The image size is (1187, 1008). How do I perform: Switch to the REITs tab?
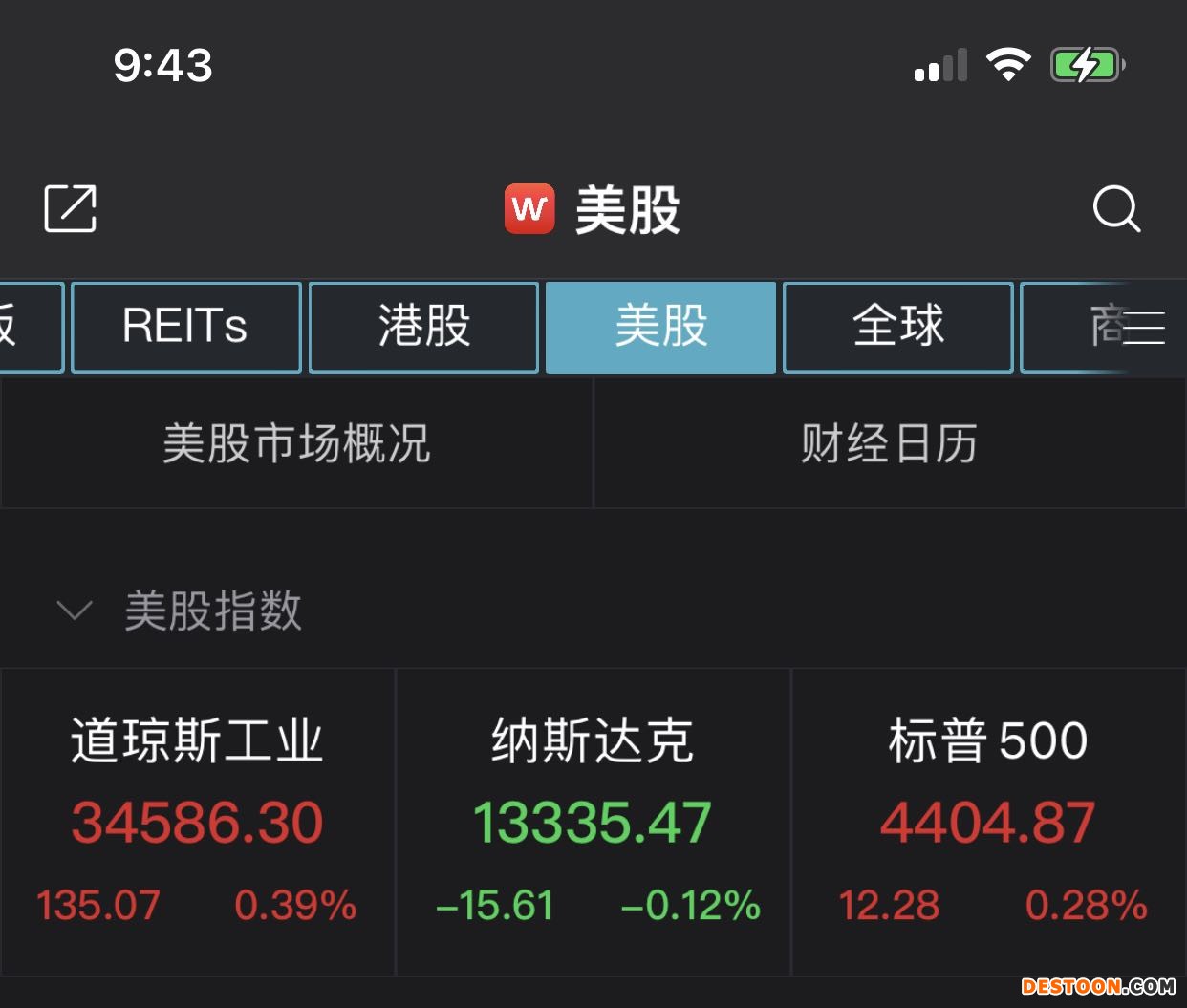click(x=185, y=327)
